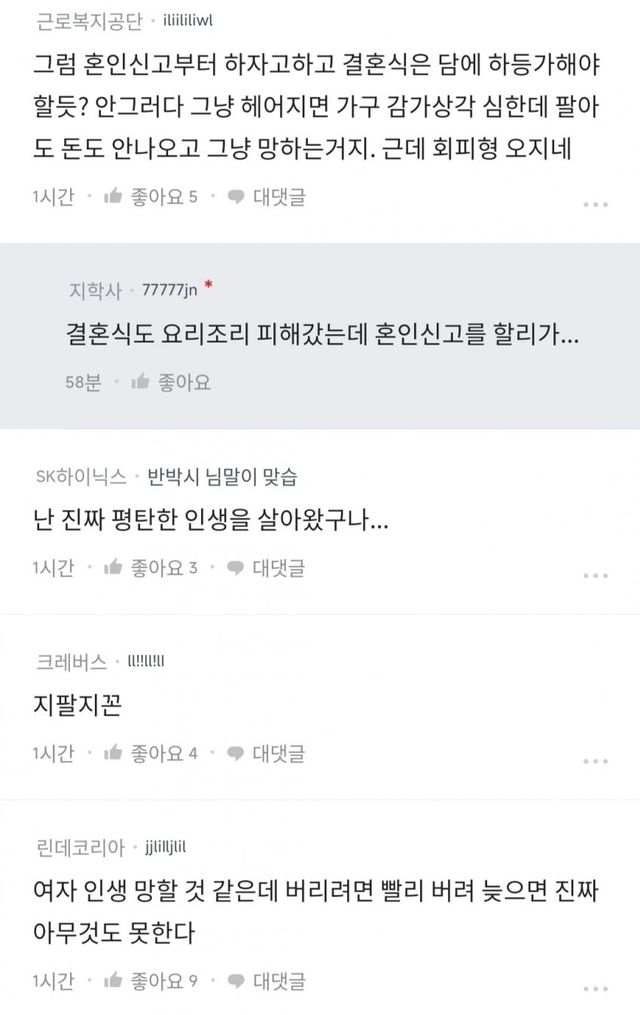Open more options on SK하이닉스 comment
Image resolution: width=640 pixels, height=1015 pixels.
595,575
